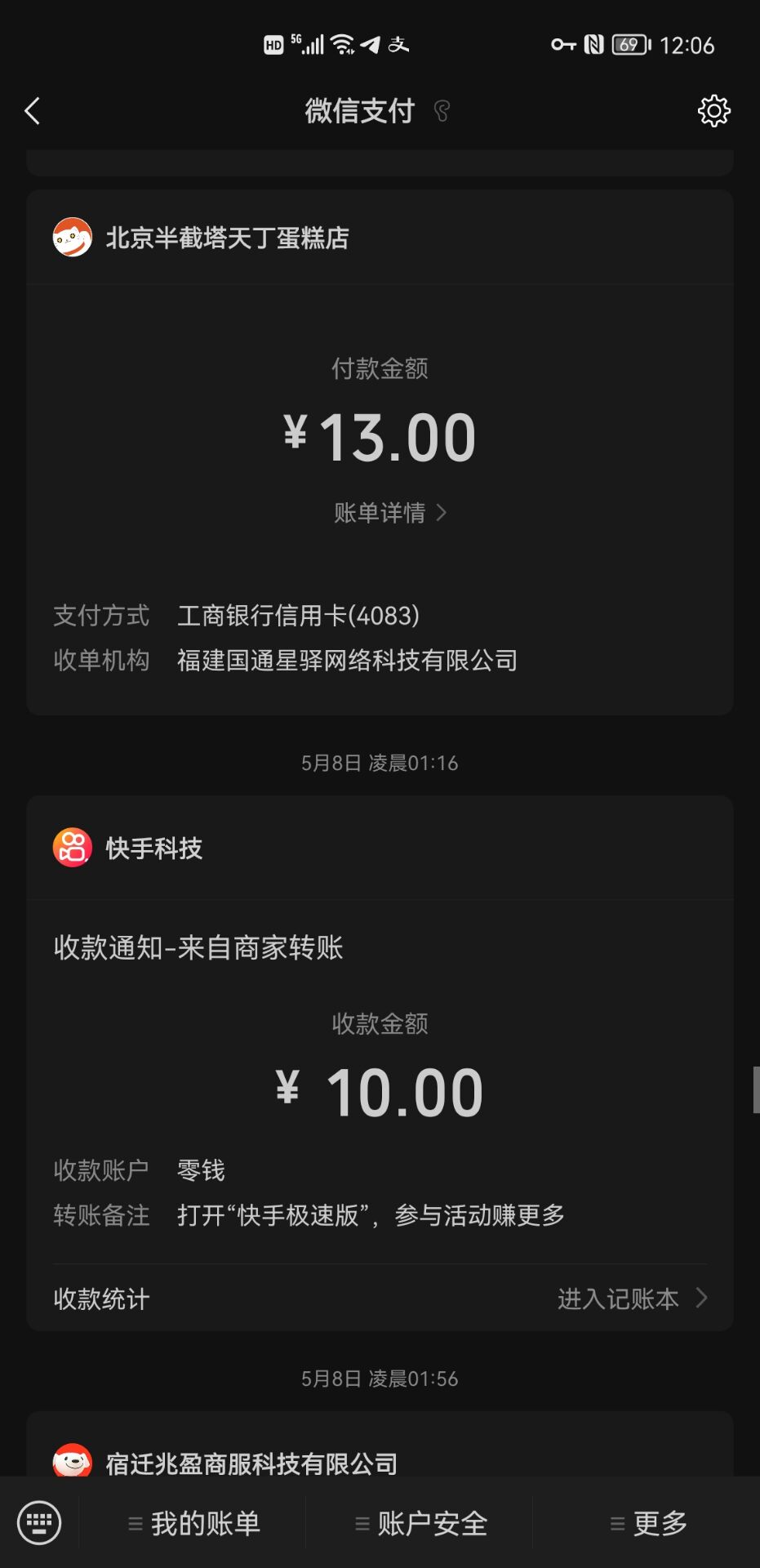Tap the ¥10.00 received amount message card

pos(380,1088)
